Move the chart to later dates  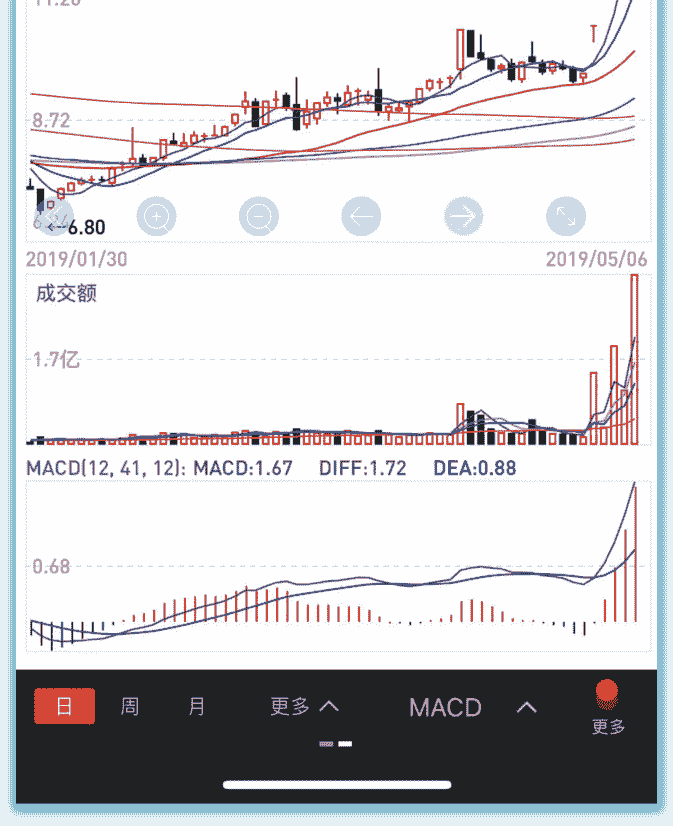pyautogui.click(x=463, y=216)
